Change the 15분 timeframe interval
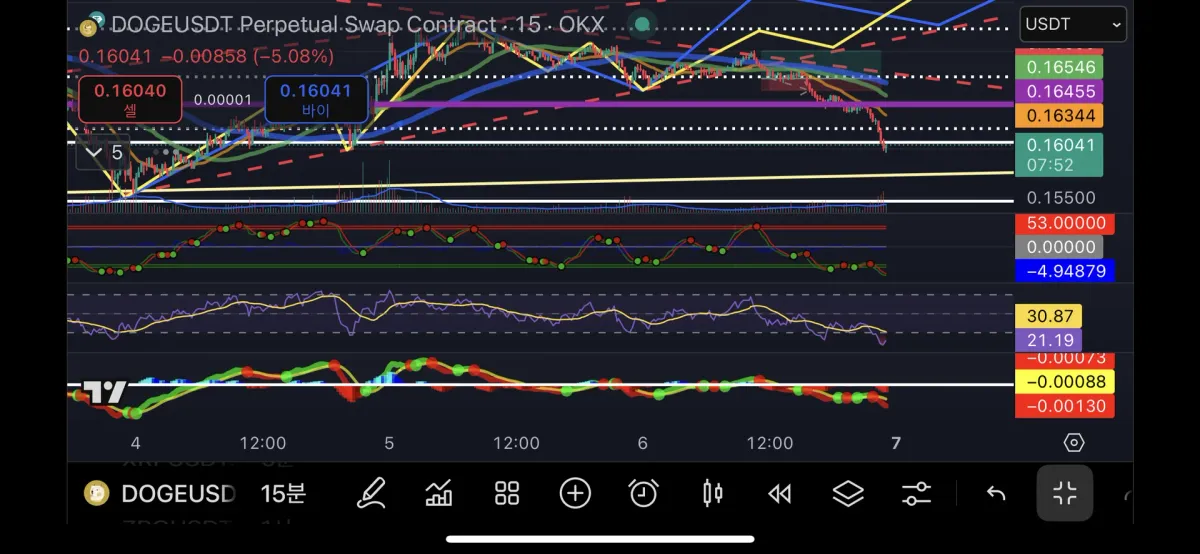Screen dimensions: 1200x554 point(284,494)
